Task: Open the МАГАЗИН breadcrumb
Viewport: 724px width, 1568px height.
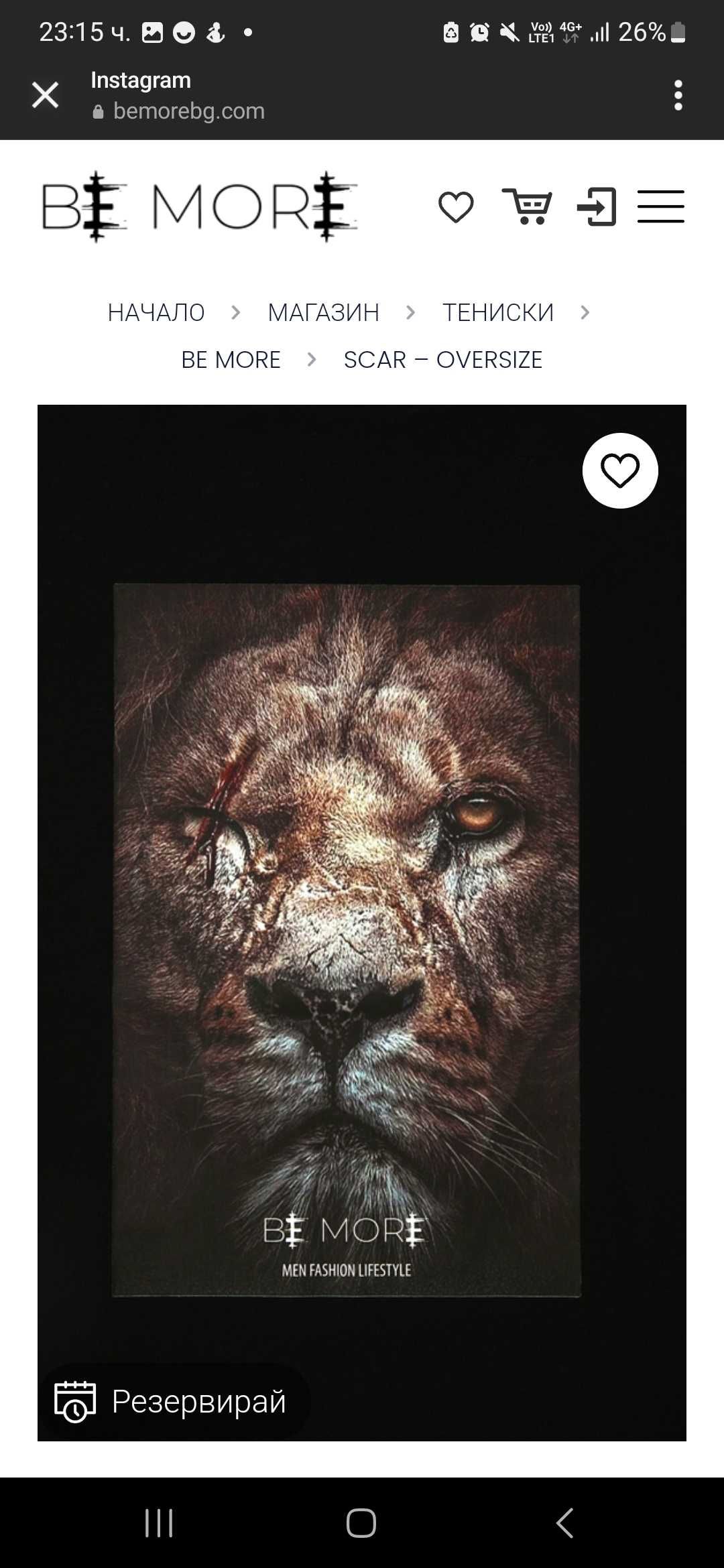Action: (323, 312)
